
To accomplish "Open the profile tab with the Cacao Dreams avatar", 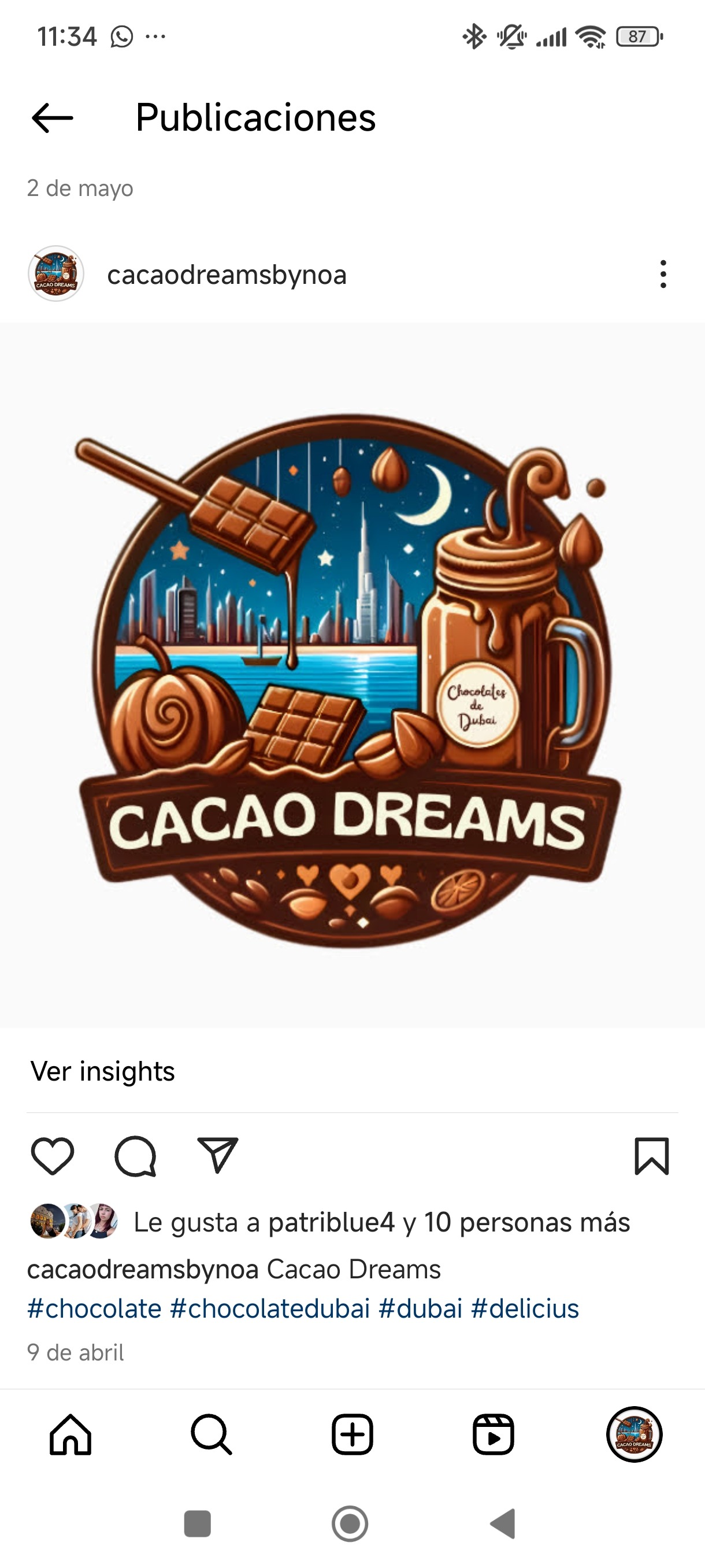I will 634,1434.
